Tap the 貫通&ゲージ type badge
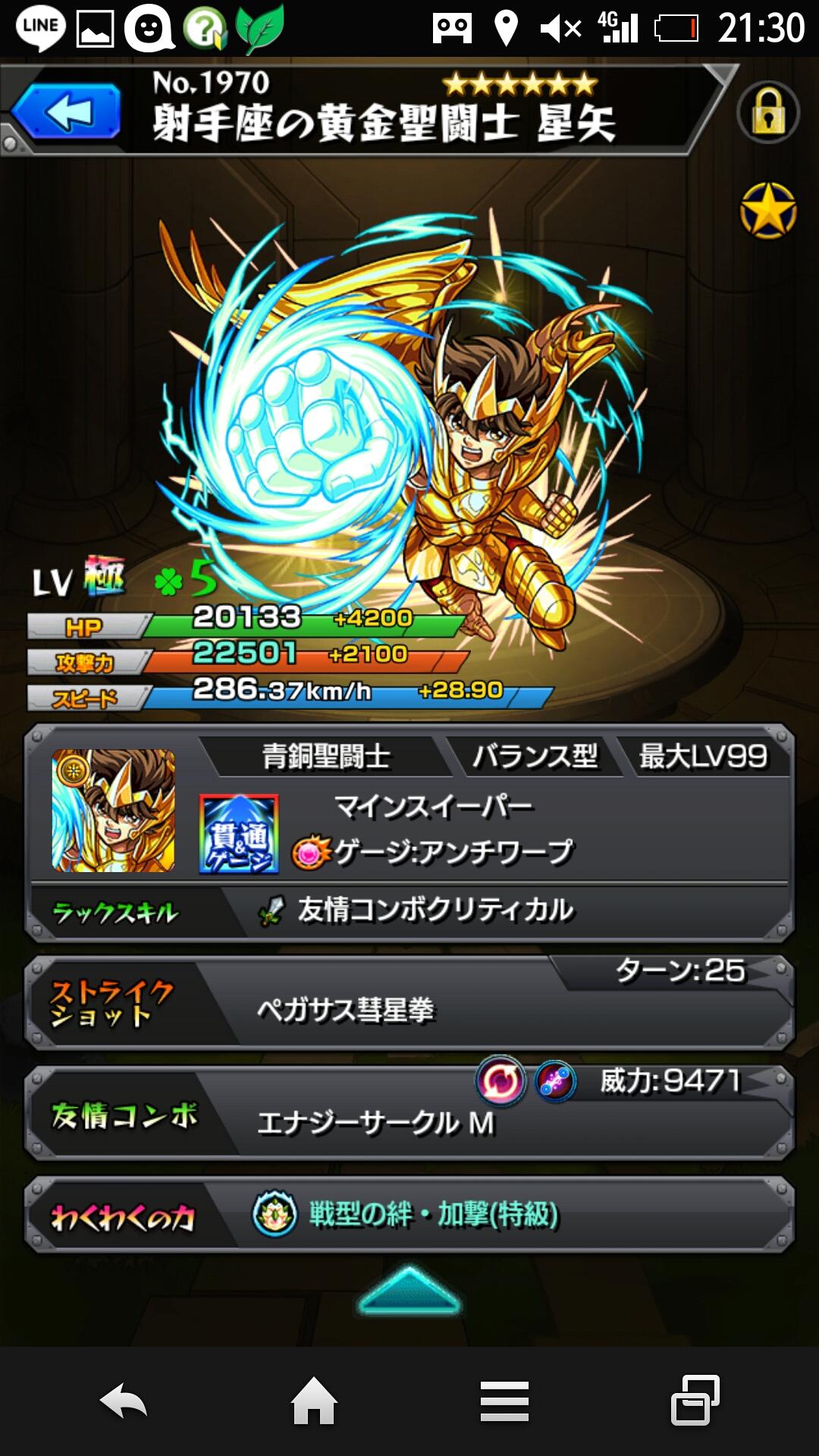This screenshot has height=1456, width=819. 239,834
